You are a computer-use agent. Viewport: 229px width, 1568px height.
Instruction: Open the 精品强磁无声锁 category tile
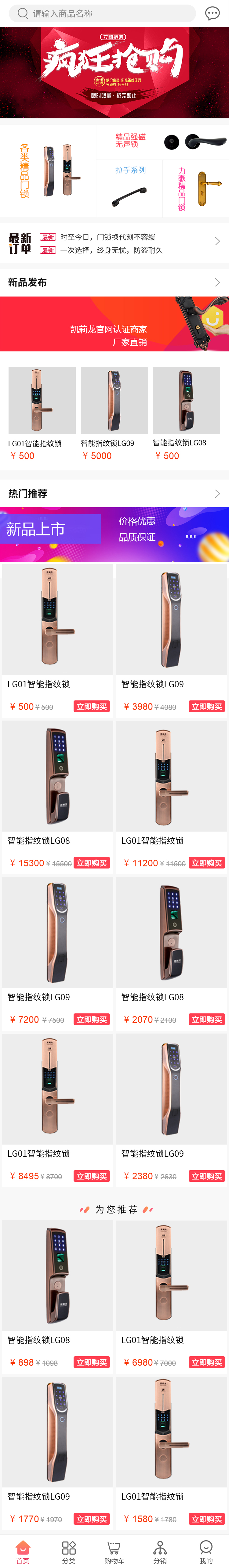163,142
